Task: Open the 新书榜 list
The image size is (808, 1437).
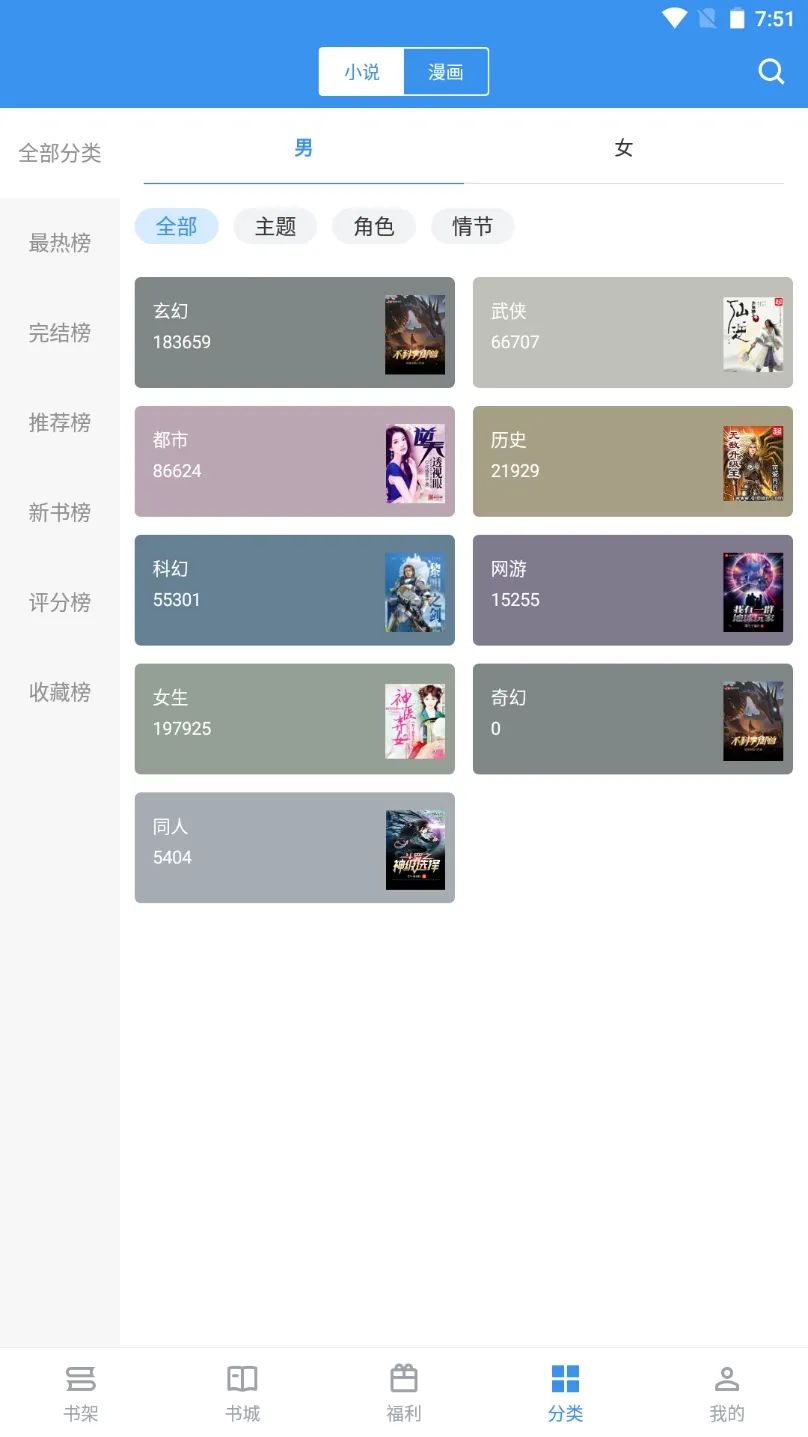Action: tap(60, 513)
